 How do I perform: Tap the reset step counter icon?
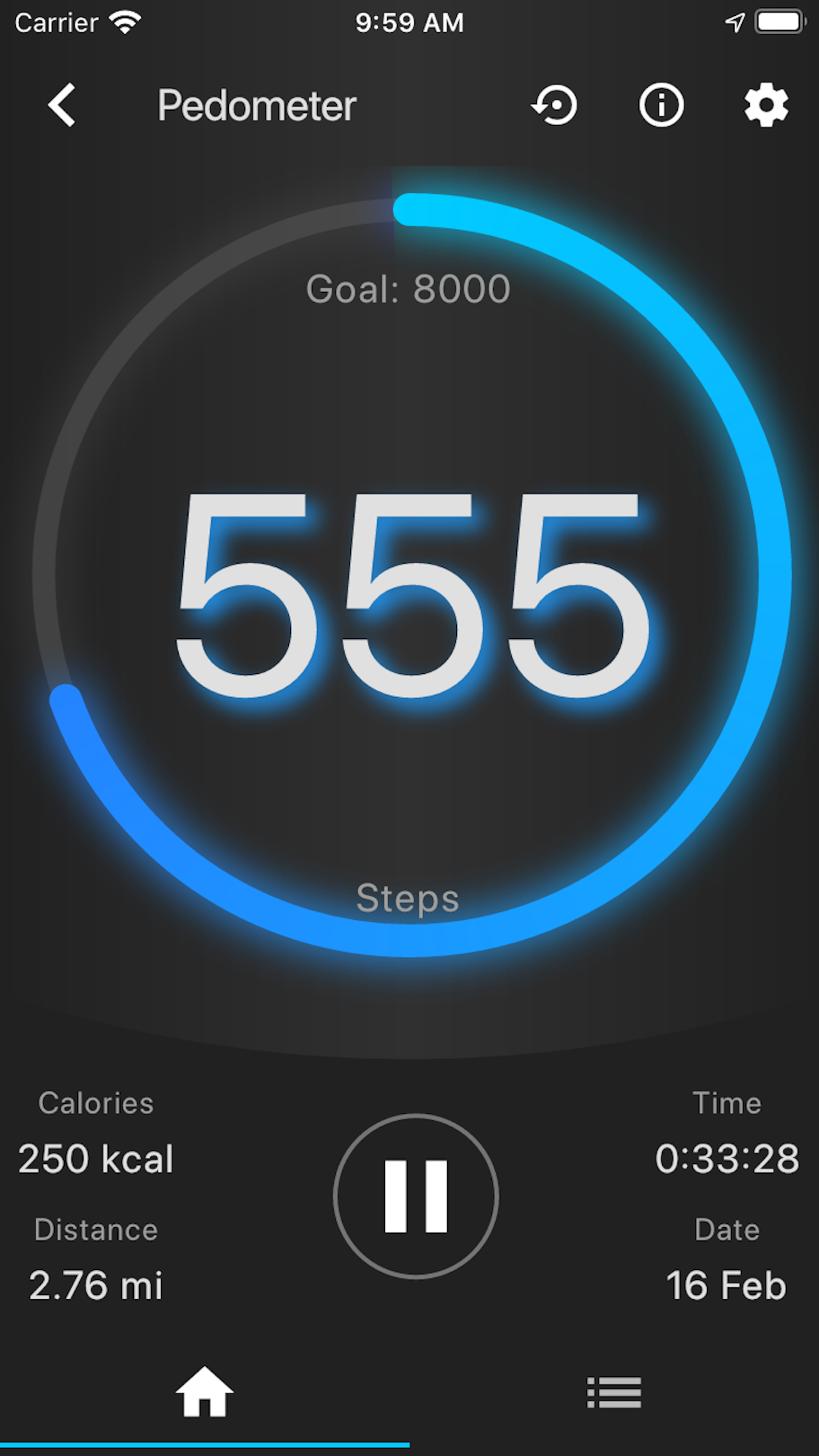coord(555,105)
